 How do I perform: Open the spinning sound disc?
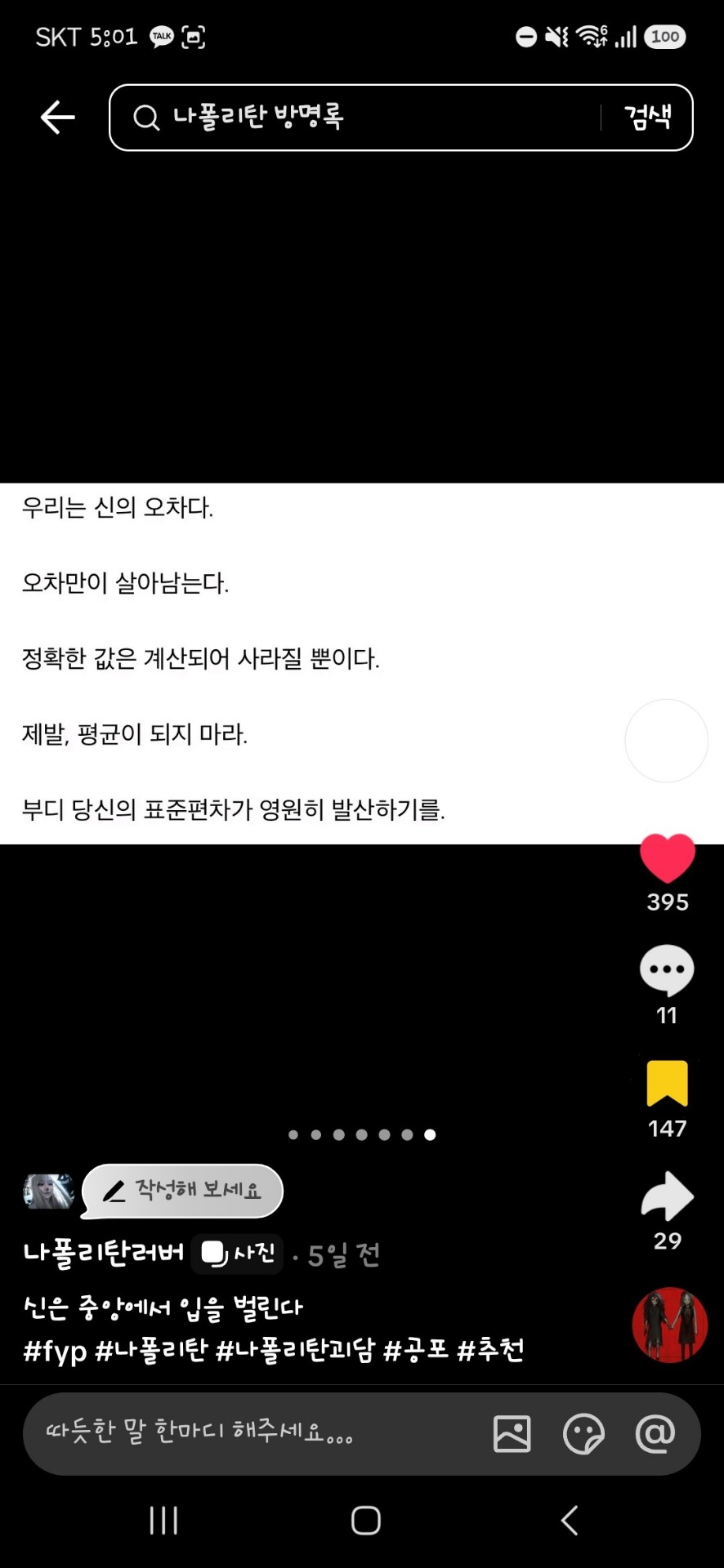(x=670, y=1325)
